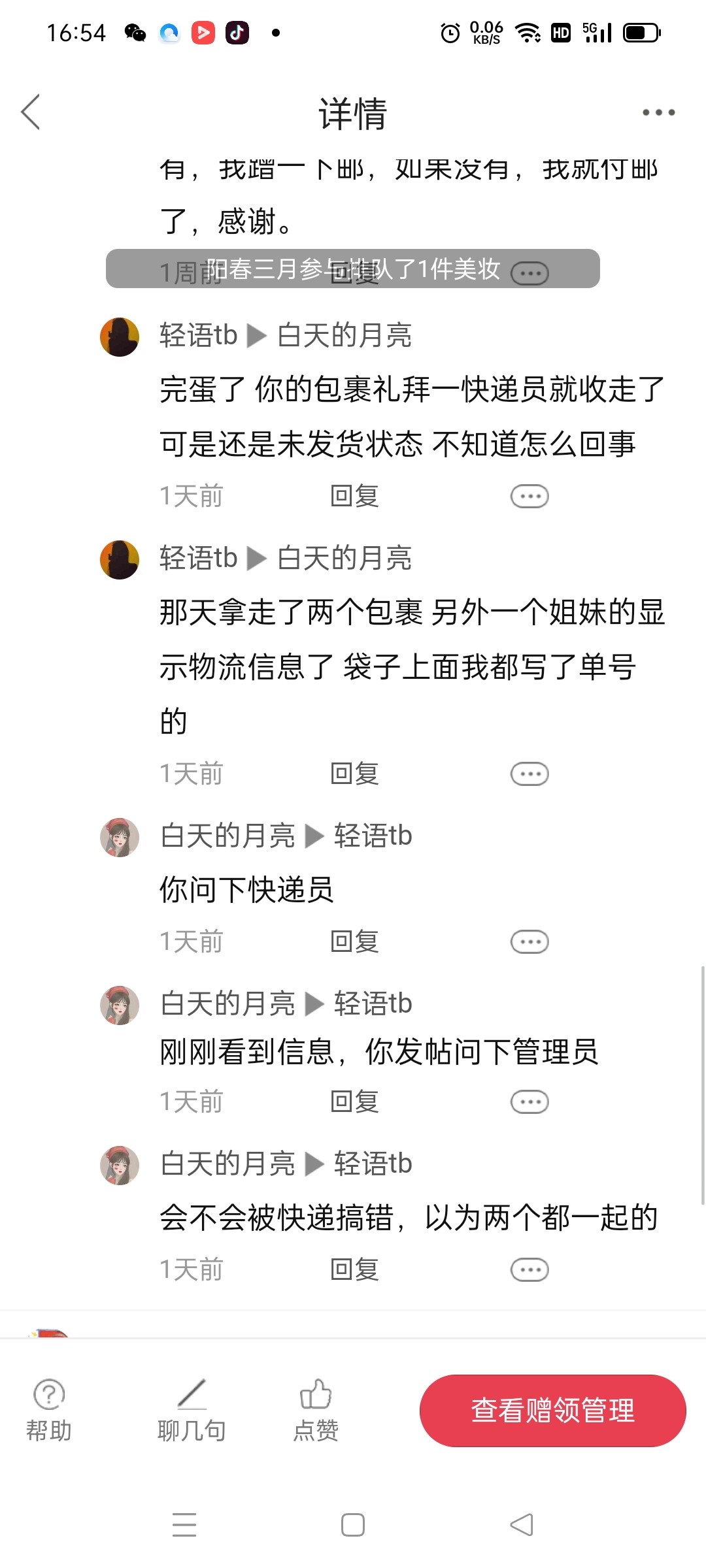Reply to the 会不会被快递搞错 comment
Viewport: 706px width, 1568px height.
click(x=354, y=1269)
